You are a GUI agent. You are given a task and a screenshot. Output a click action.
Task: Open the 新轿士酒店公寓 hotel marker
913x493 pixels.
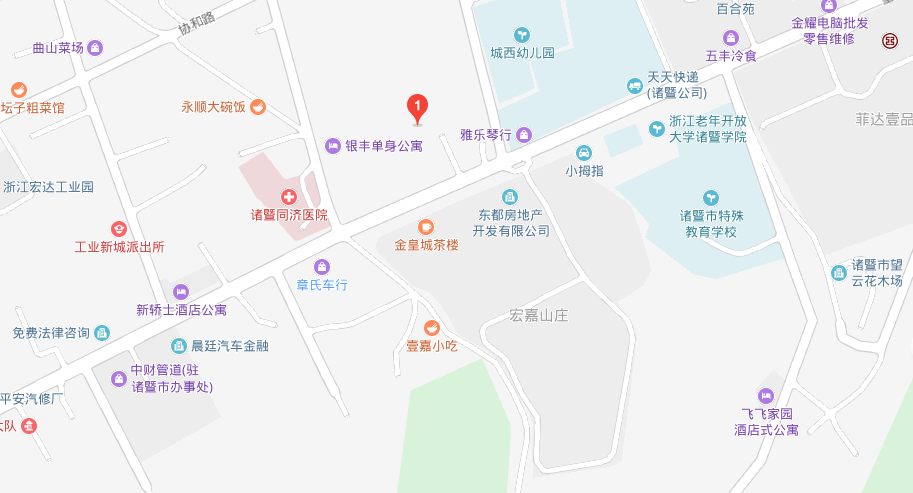pos(181,291)
